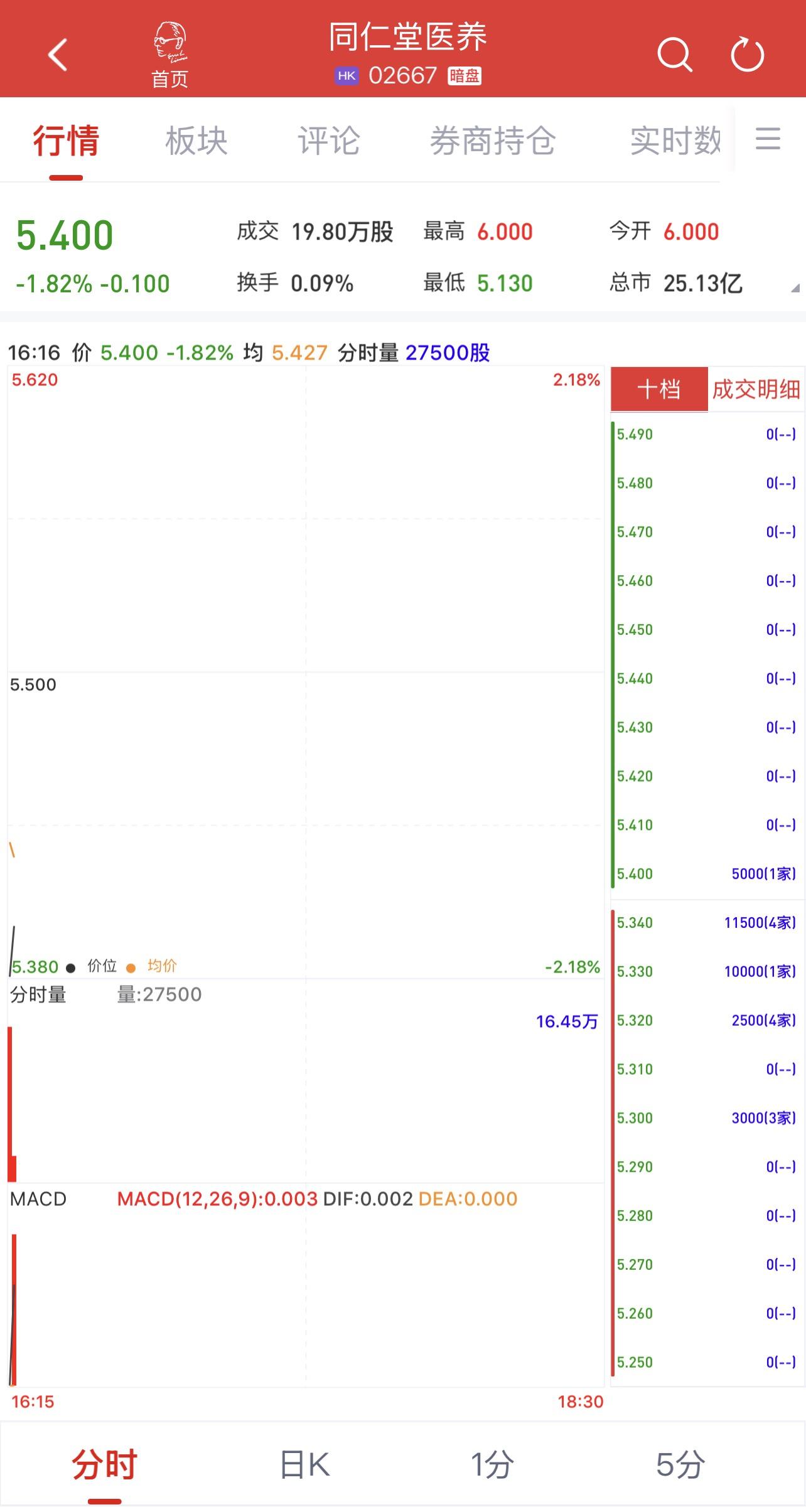Viewport: 806px width, 1512px height.
Task: Open the search magnifier icon
Action: [675, 55]
